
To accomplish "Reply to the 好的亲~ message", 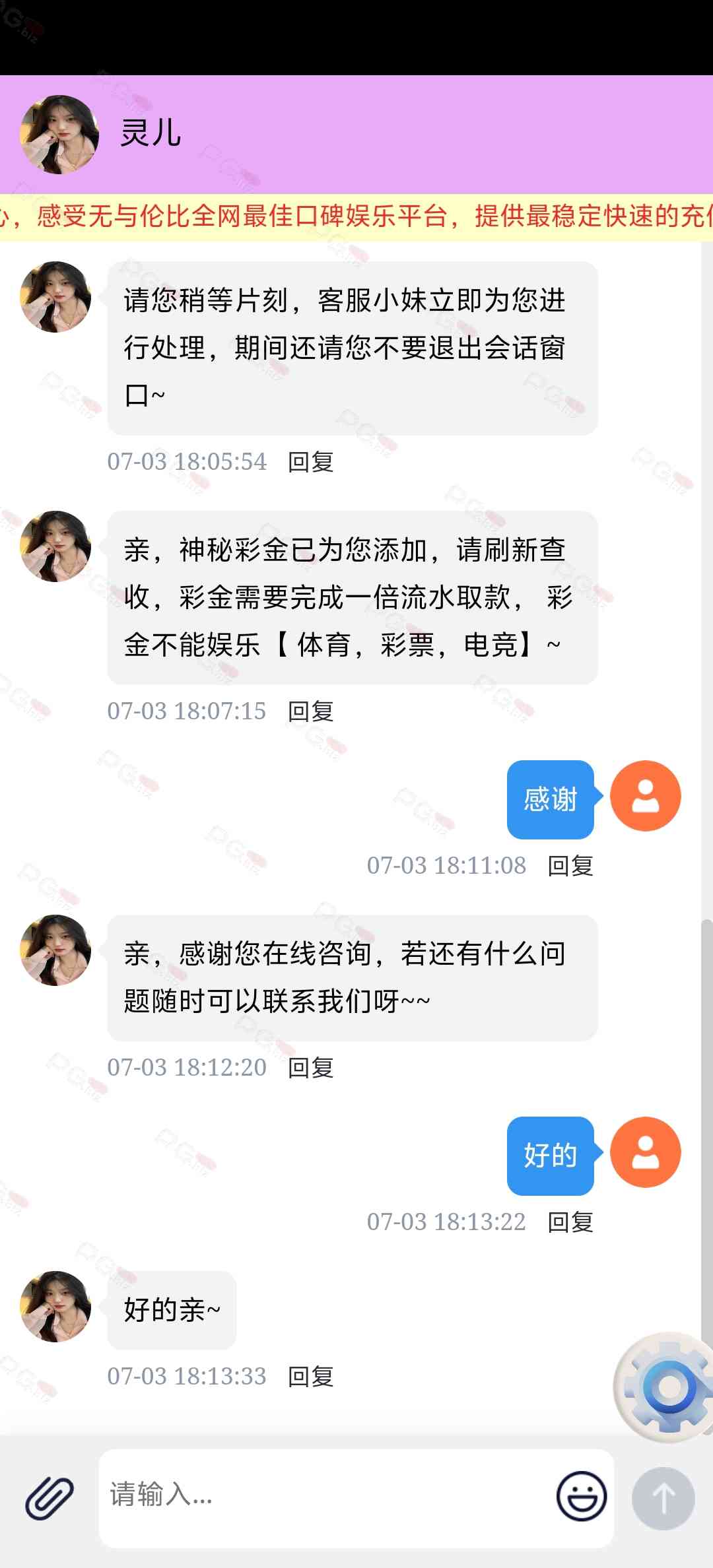I will [x=311, y=1377].
